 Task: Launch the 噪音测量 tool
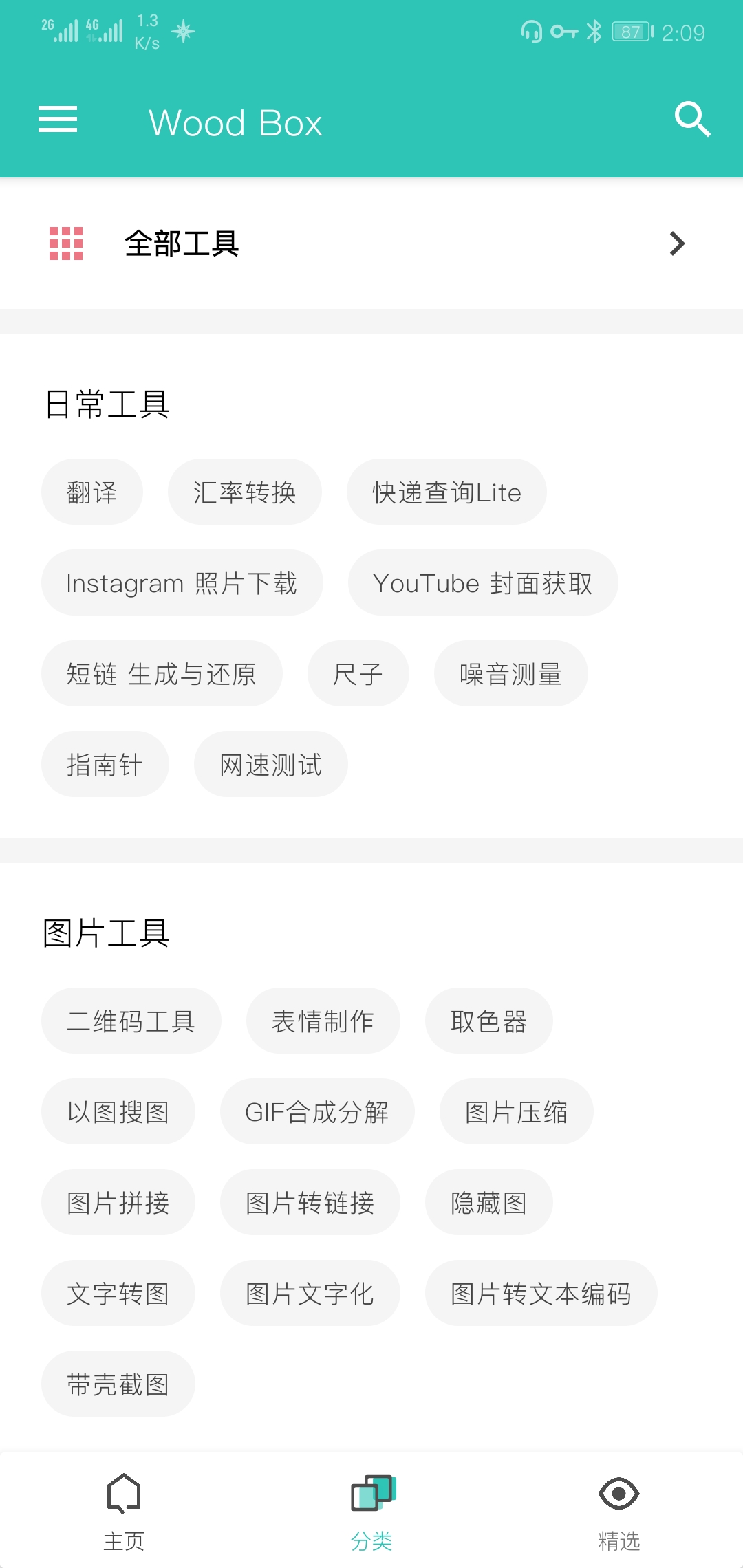[510, 674]
